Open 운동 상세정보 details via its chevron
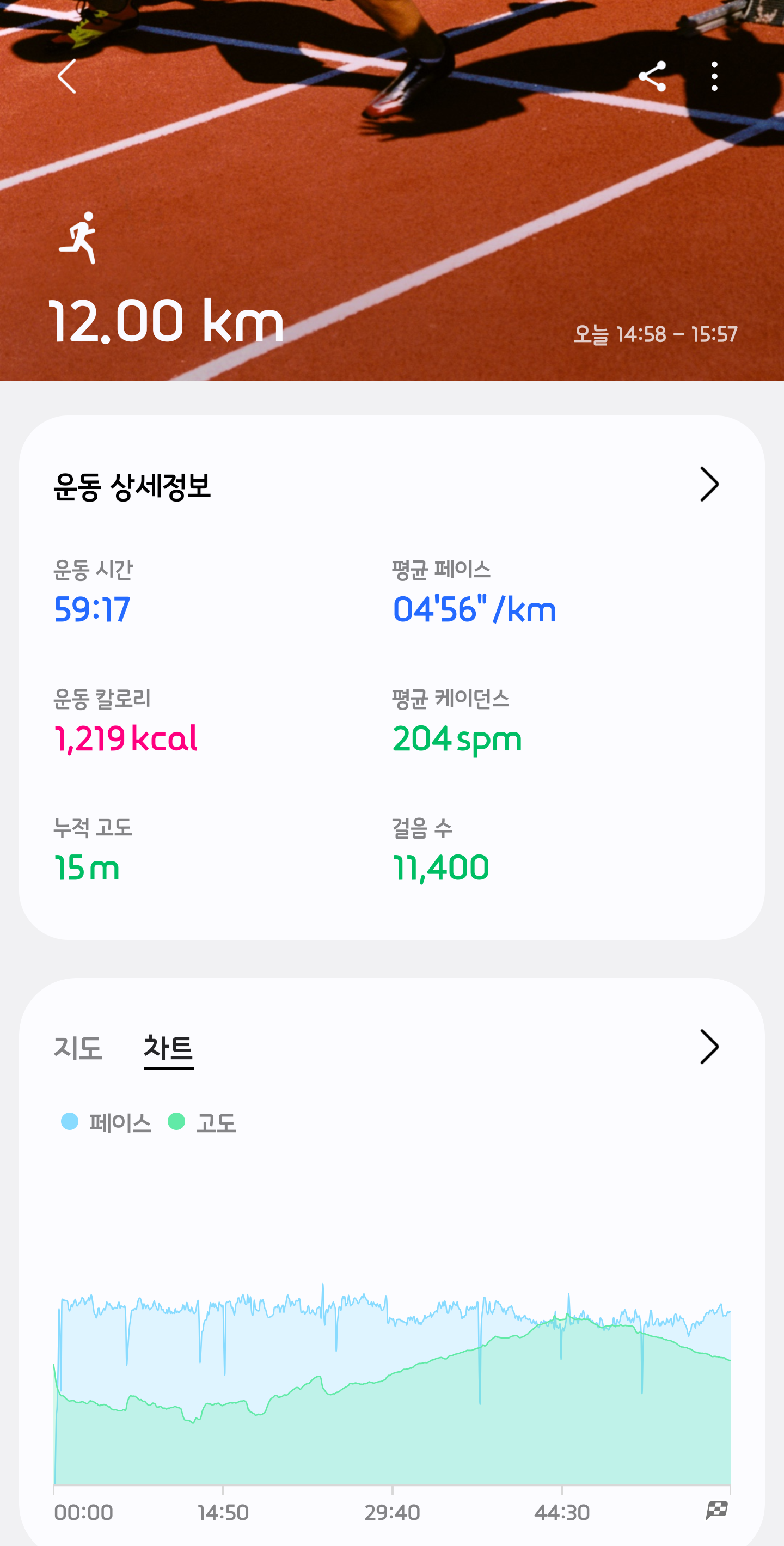The image size is (784, 1546). [x=709, y=484]
